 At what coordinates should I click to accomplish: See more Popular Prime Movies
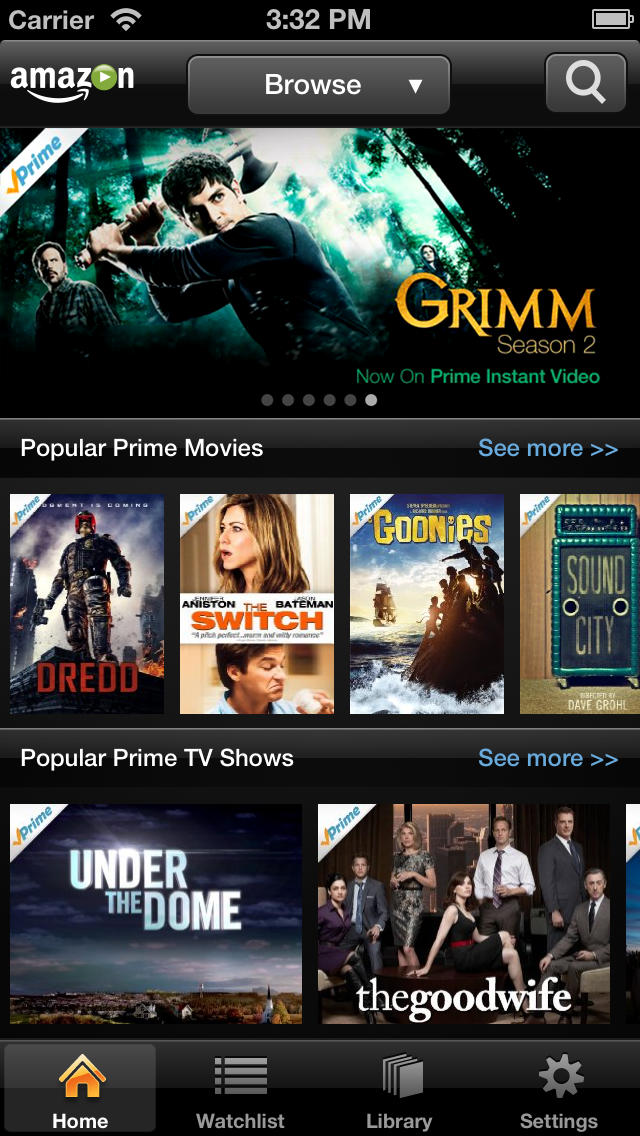click(x=548, y=448)
